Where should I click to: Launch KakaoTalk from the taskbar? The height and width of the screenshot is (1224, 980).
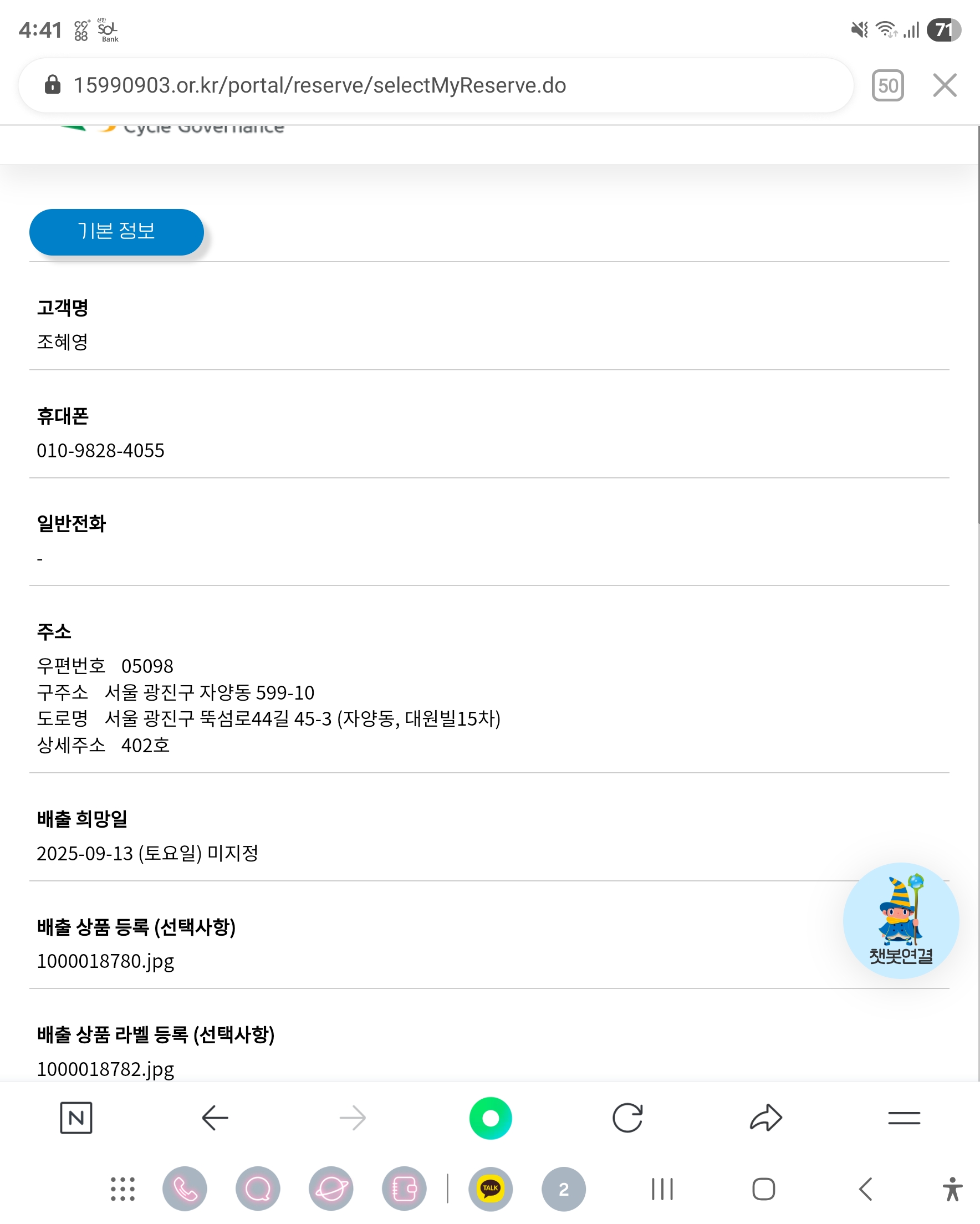click(x=491, y=1189)
